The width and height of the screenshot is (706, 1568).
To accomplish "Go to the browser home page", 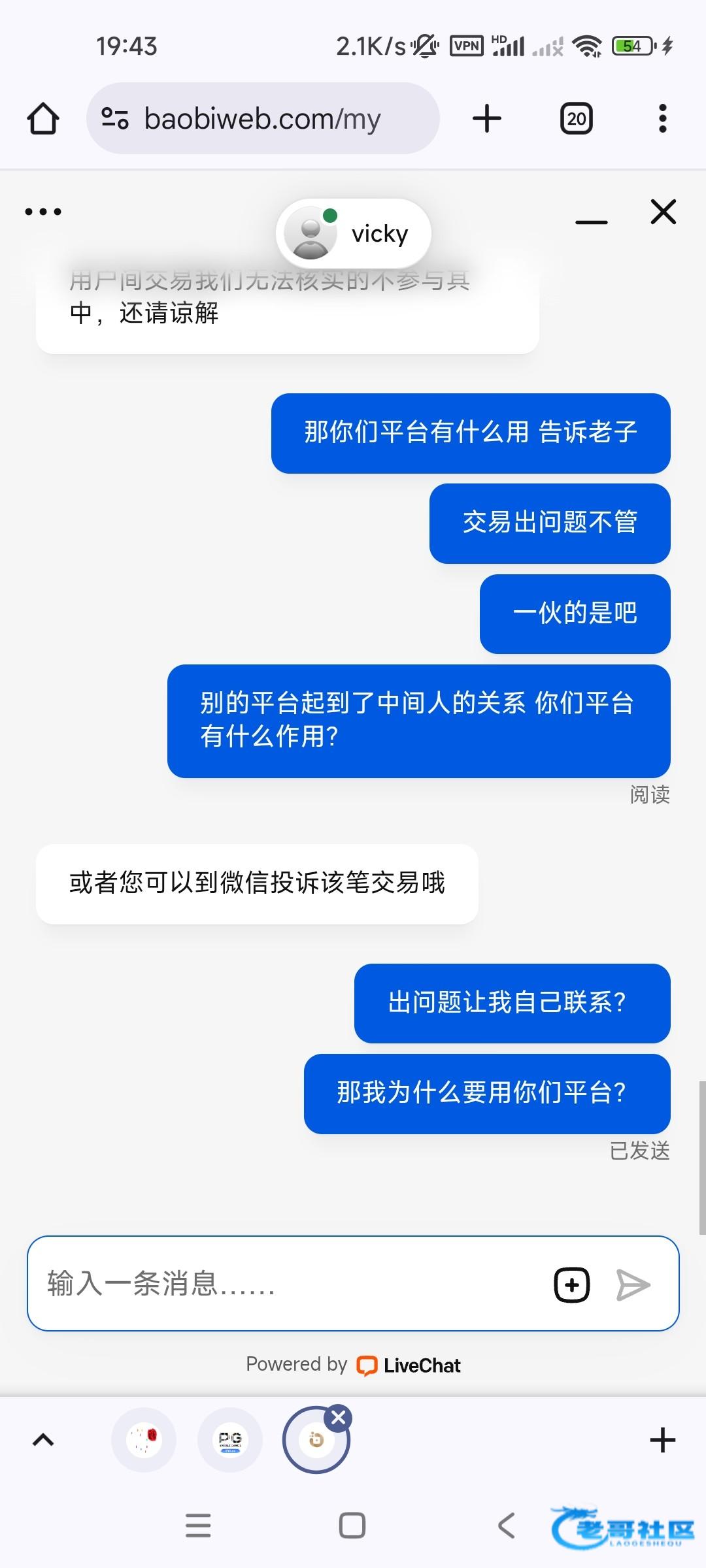I will coord(43,118).
